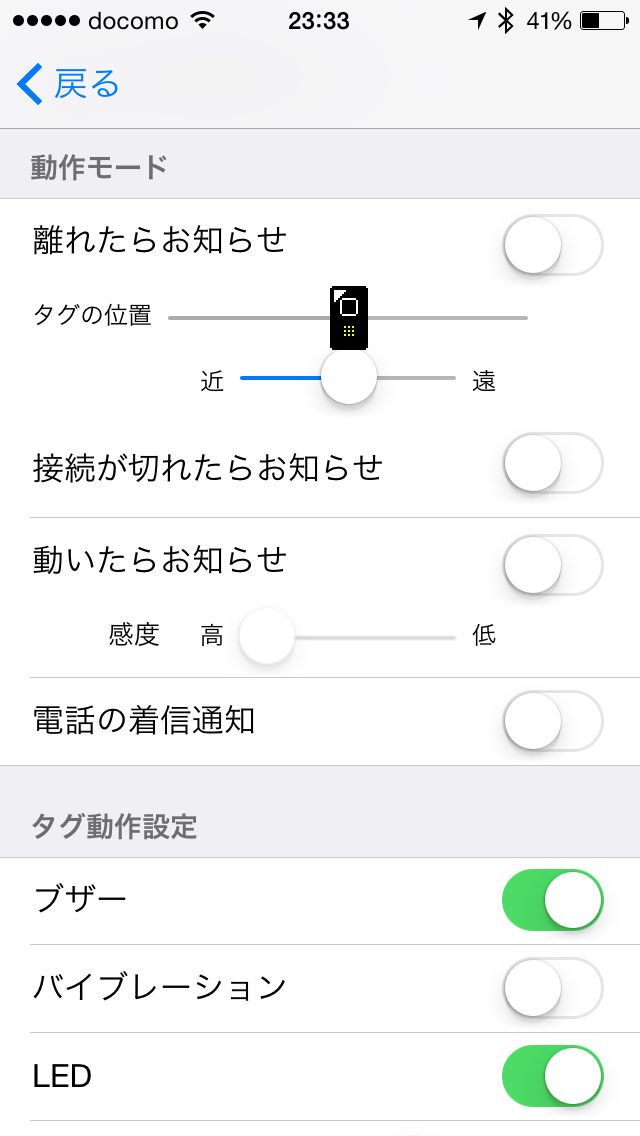Turn off the ブザー switch
The height and width of the screenshot is (1136, 640).
click(553, 900)
